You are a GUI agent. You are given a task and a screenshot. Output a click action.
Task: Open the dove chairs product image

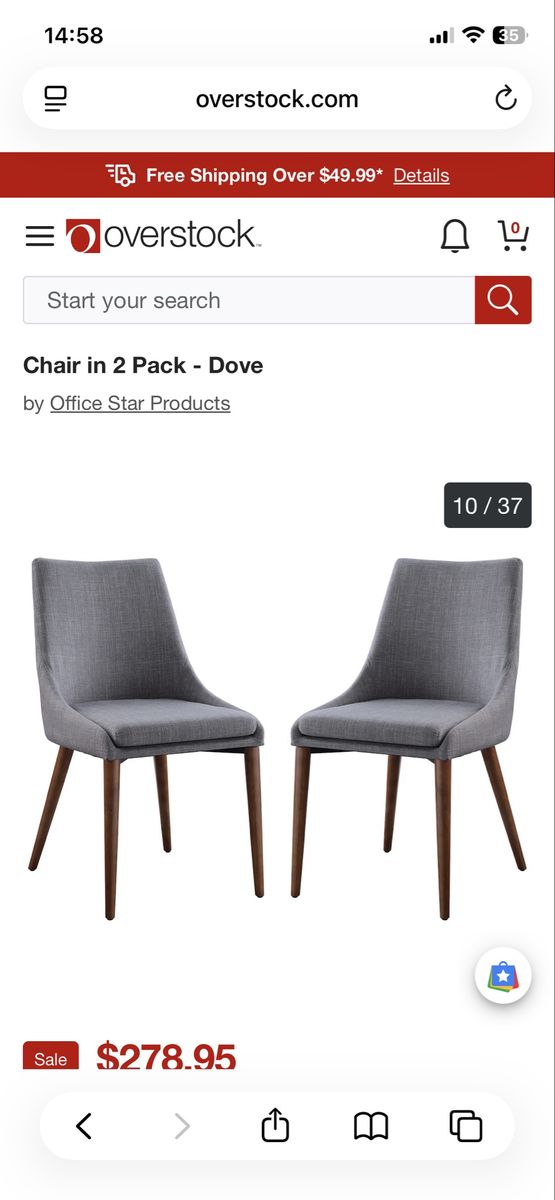pos(277,738)
